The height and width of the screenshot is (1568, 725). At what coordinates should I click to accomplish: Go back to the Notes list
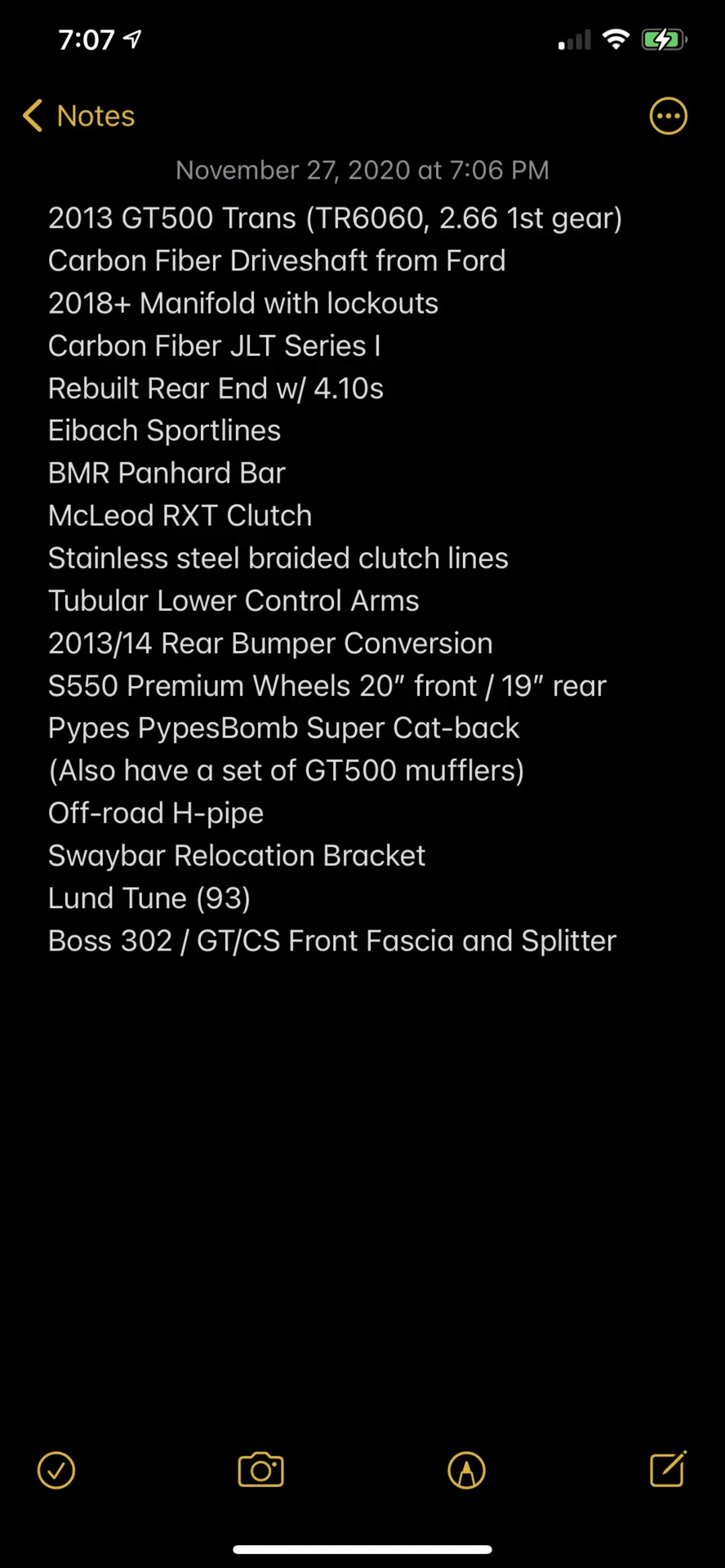click(79, 116)
